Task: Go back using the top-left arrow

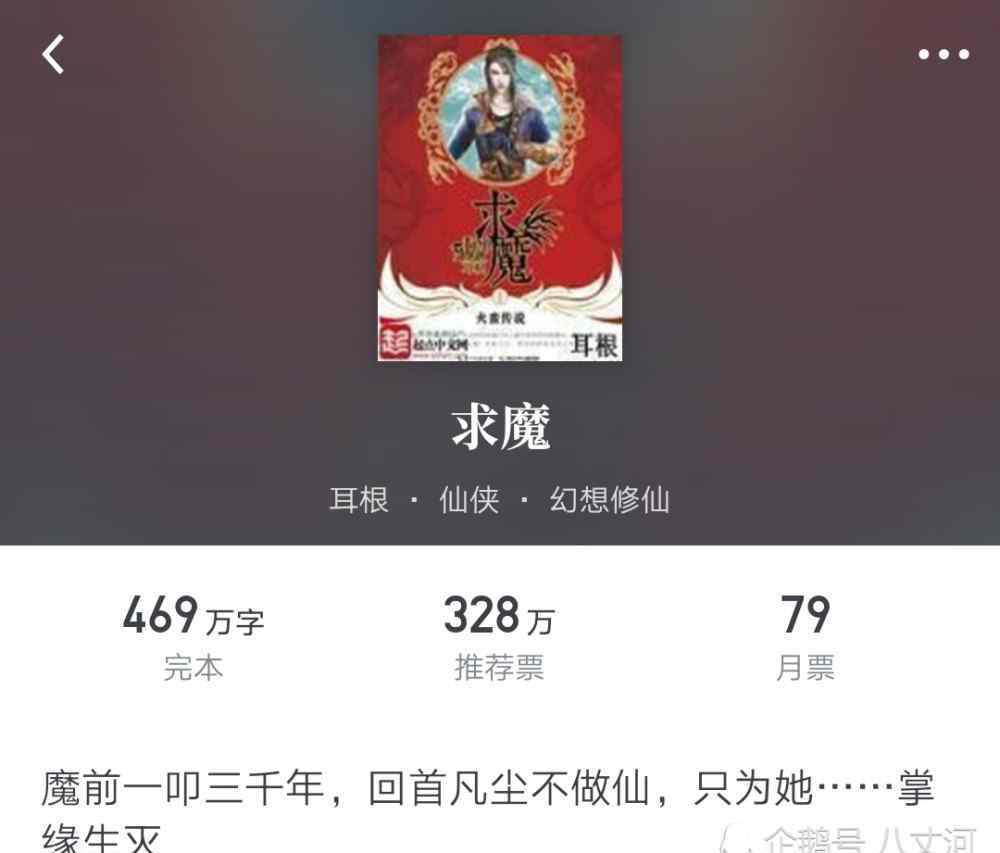Action: pyautogui.click(x=54, y=54)
